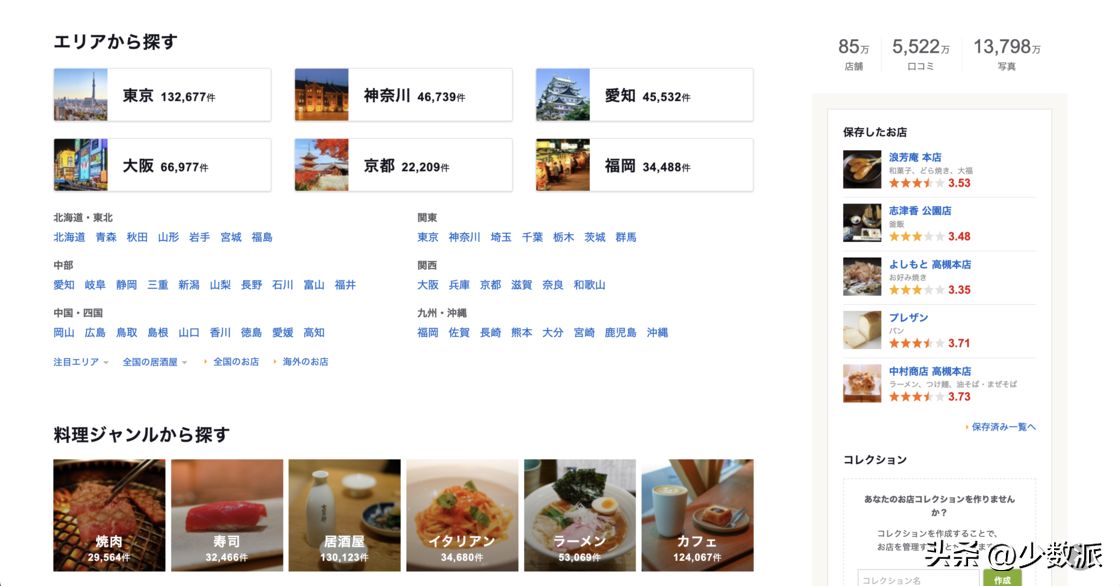This screenshot has width=1120, height=586.
Task: Tap the 北海道 prefecture link
Action: coord(69,237)
